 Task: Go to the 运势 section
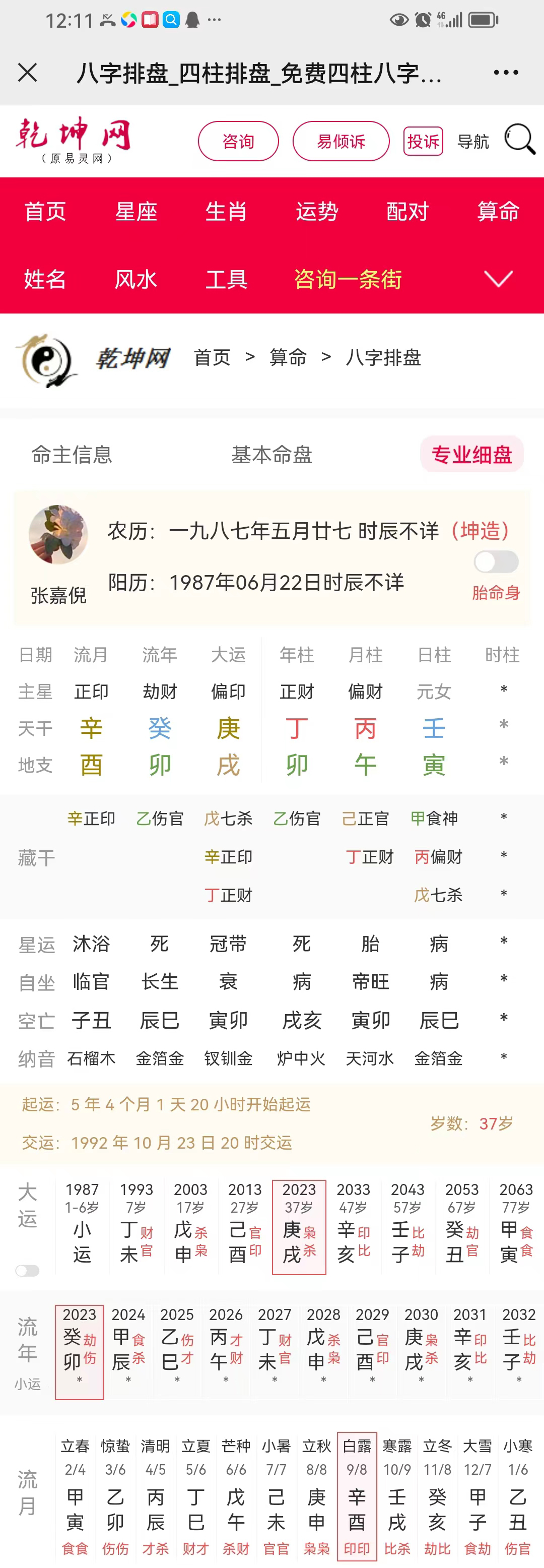pos(316,211)
